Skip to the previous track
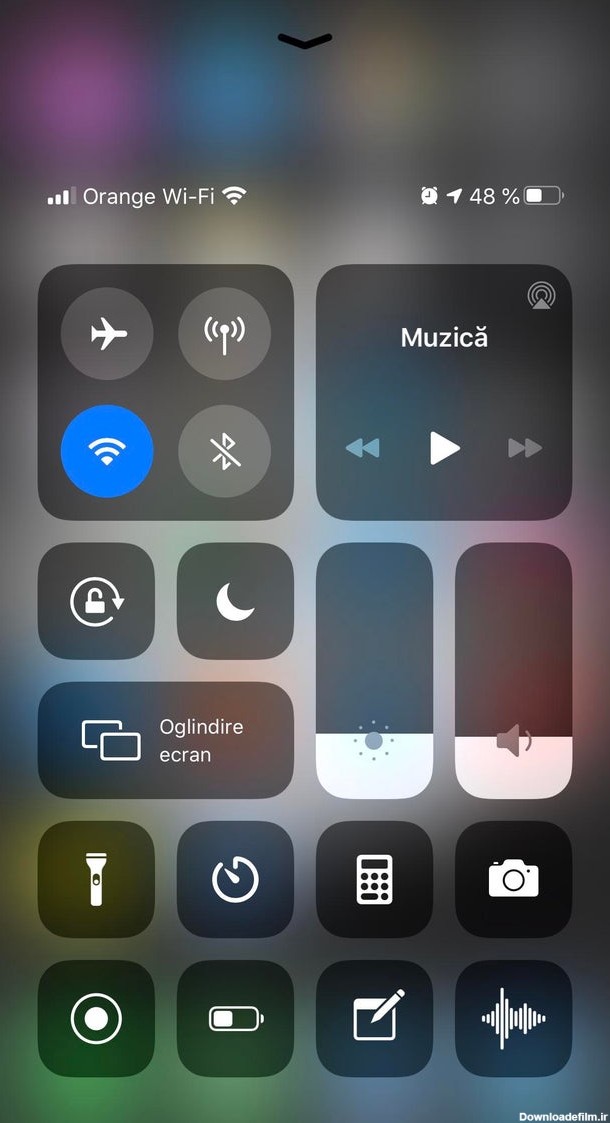Screen dimensions: 610x1123 [362, 448]
